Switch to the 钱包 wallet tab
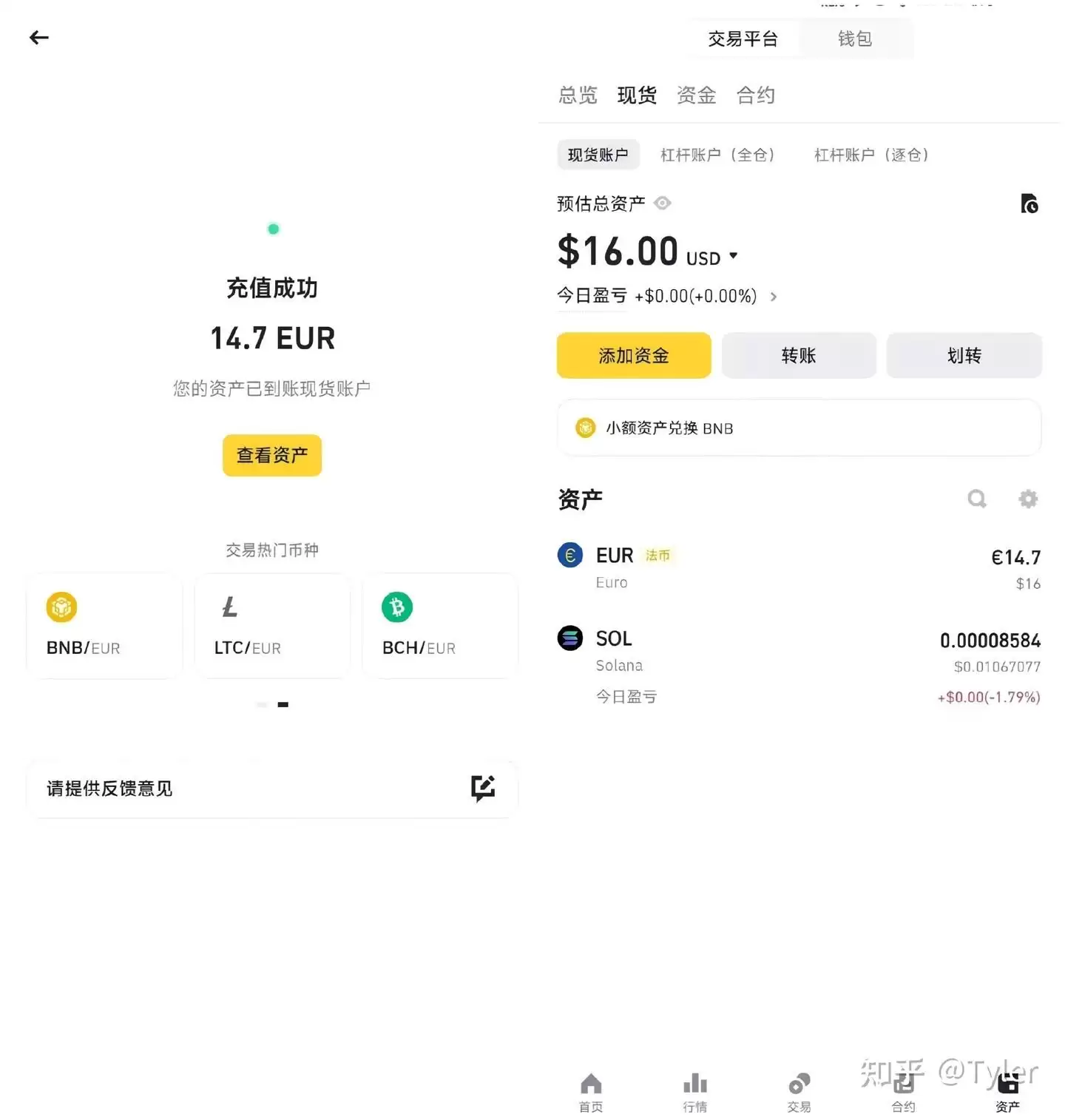 click(854, 38)
